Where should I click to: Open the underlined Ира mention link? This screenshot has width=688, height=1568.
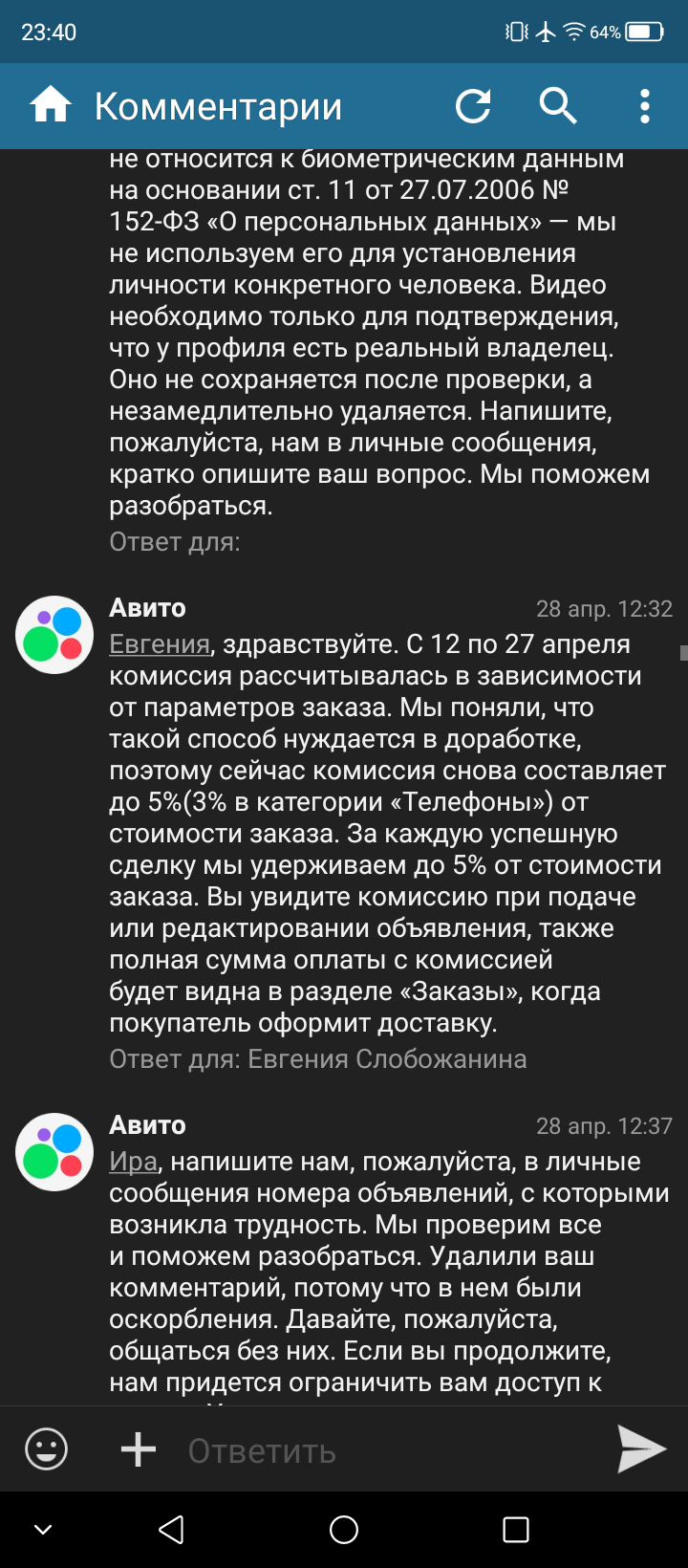133,1162
